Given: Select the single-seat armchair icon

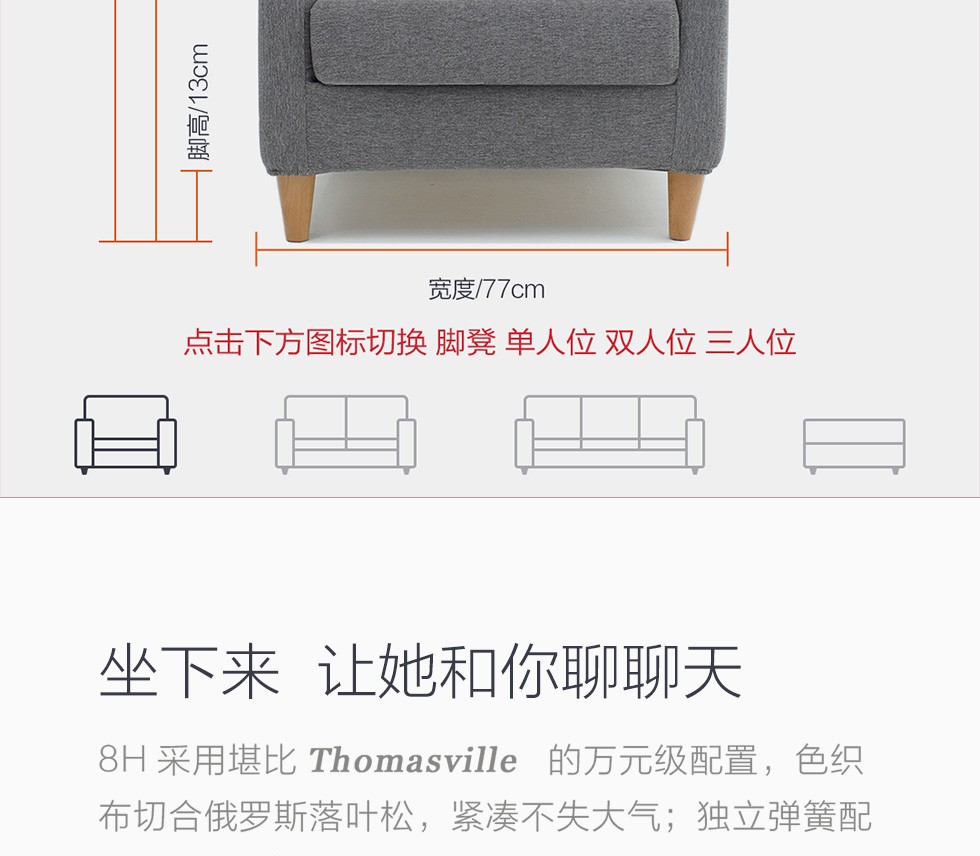Looking at the screenshot, I should pos(126,434).
